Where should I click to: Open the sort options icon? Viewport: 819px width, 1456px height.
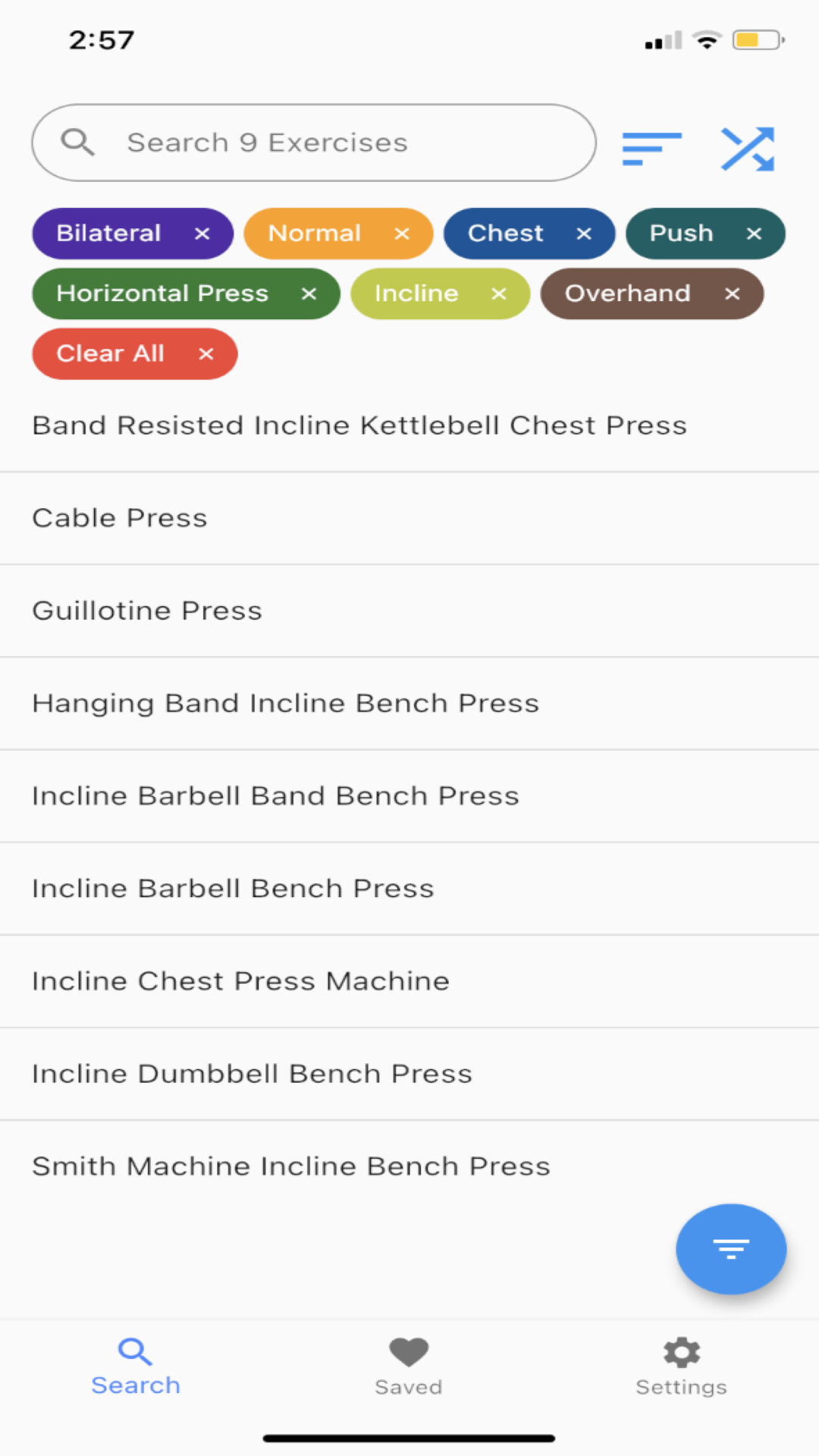[651, 148]
